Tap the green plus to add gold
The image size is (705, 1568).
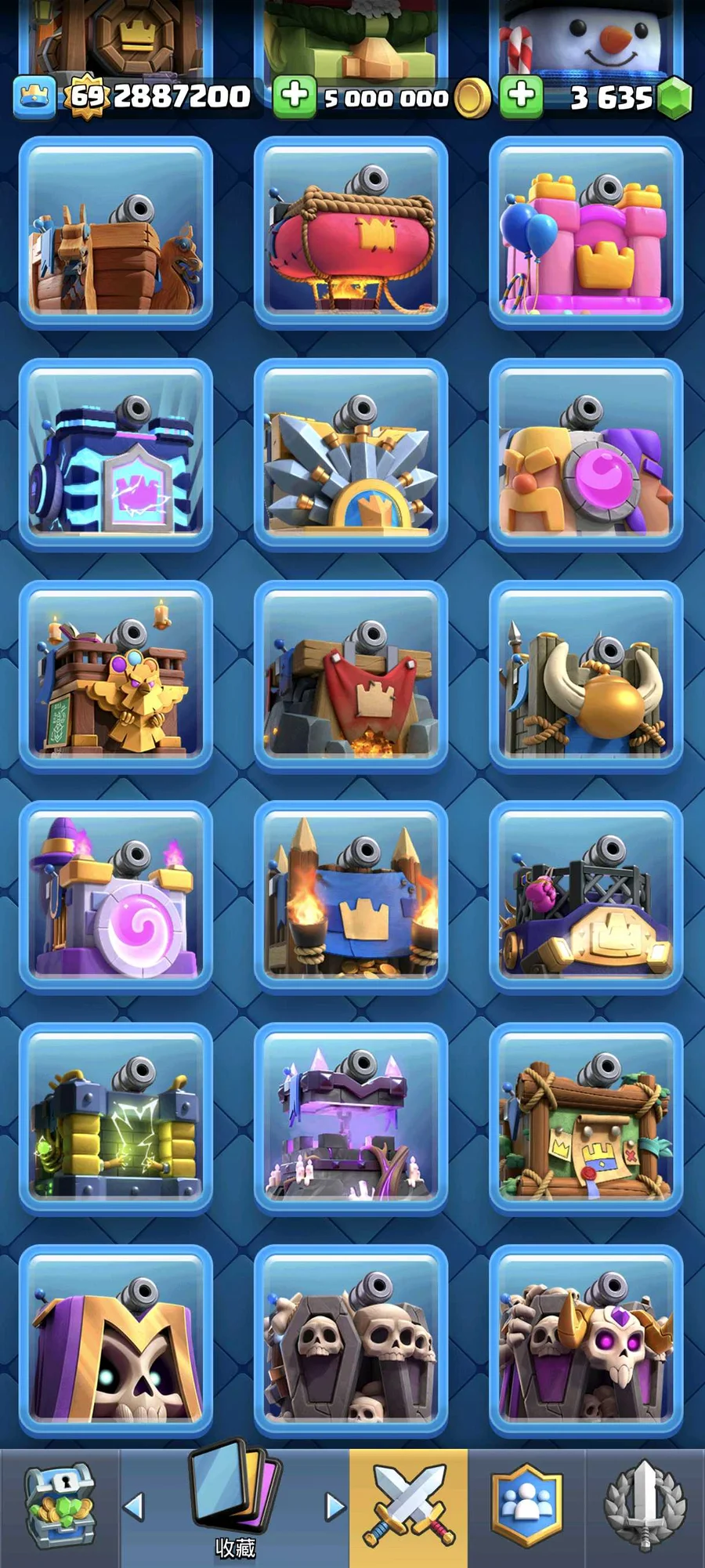click(295, 96)
